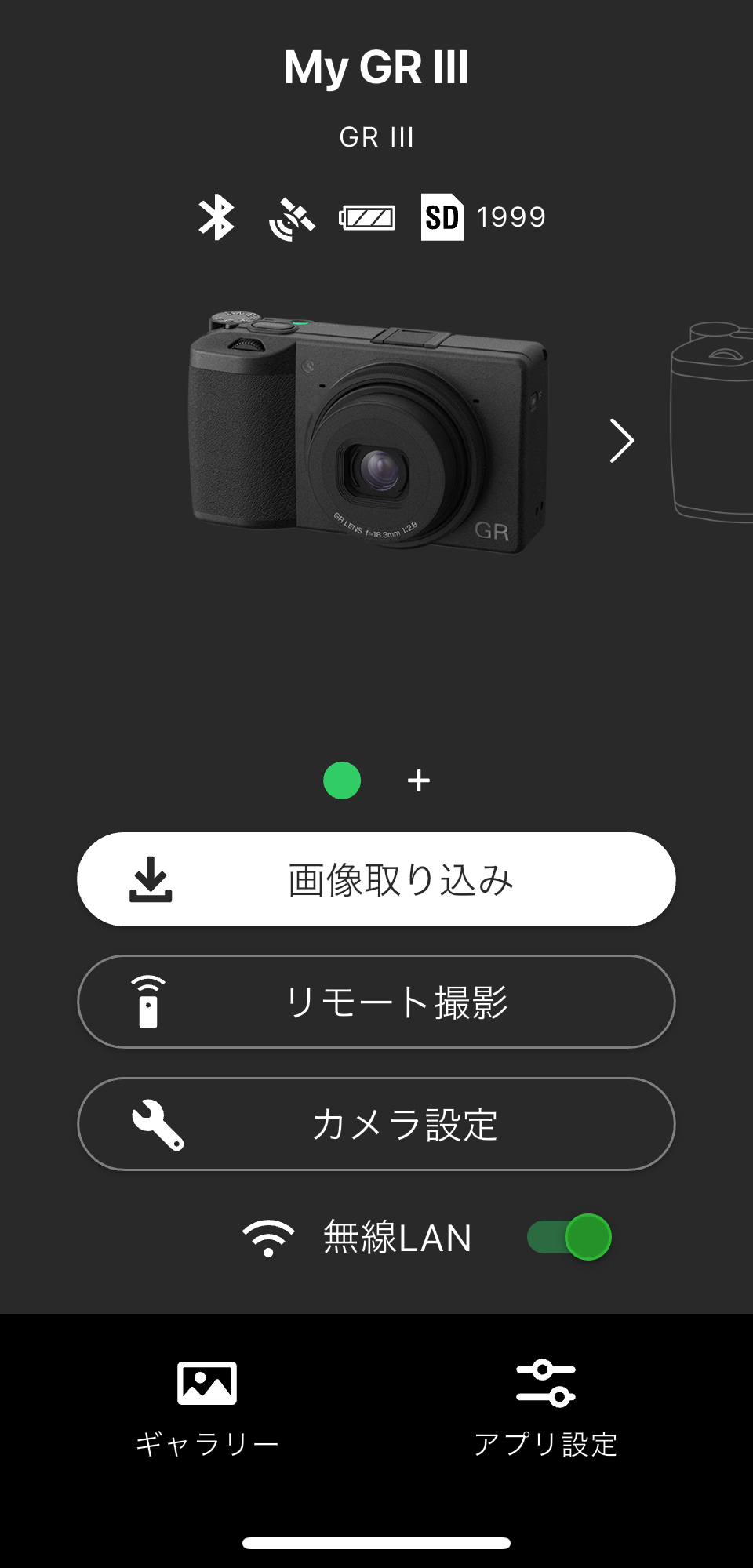Image resolution: width=753 pixels, height=1568 pixels.
Task: Add a new camera with the plus icon
Action: tap(419, 780)
